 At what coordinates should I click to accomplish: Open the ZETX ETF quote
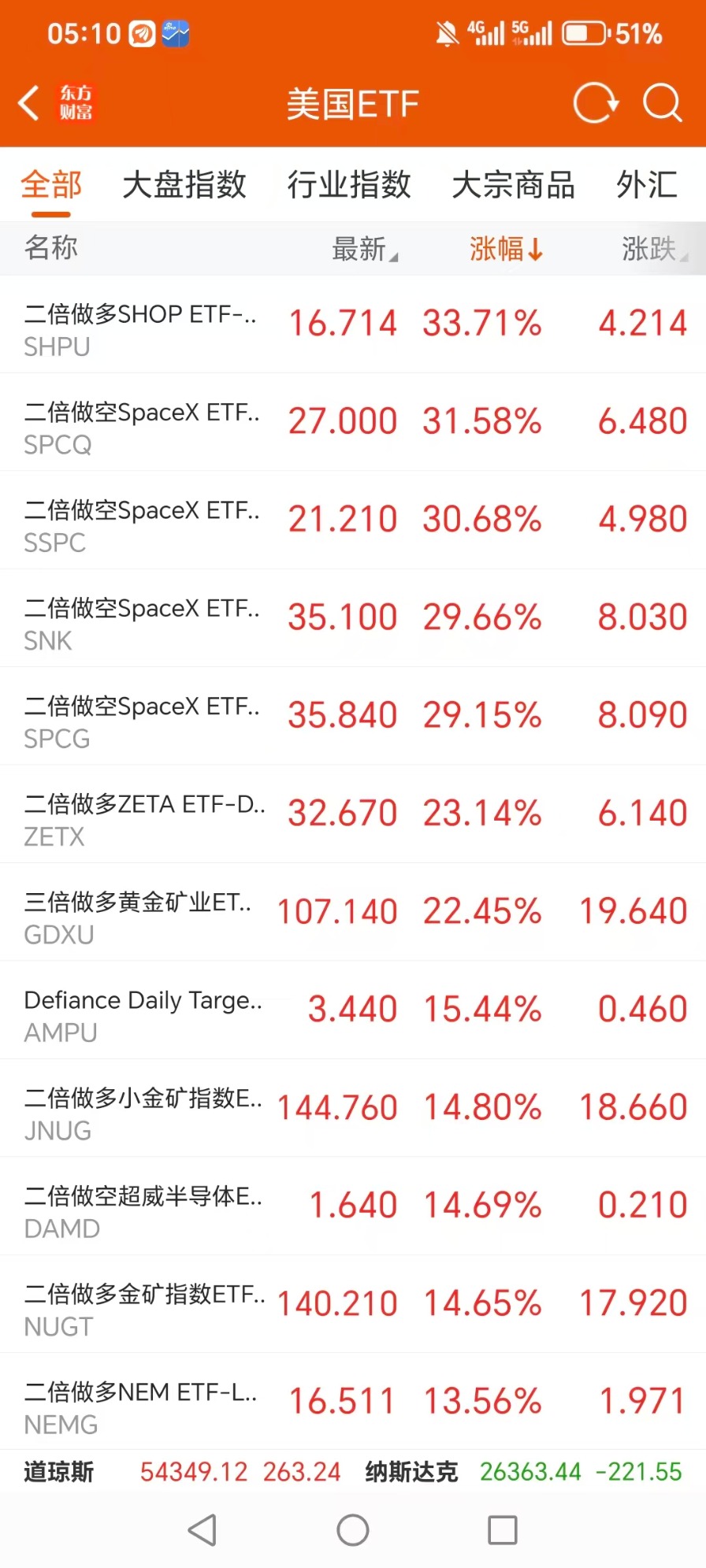tap(353, 814)
